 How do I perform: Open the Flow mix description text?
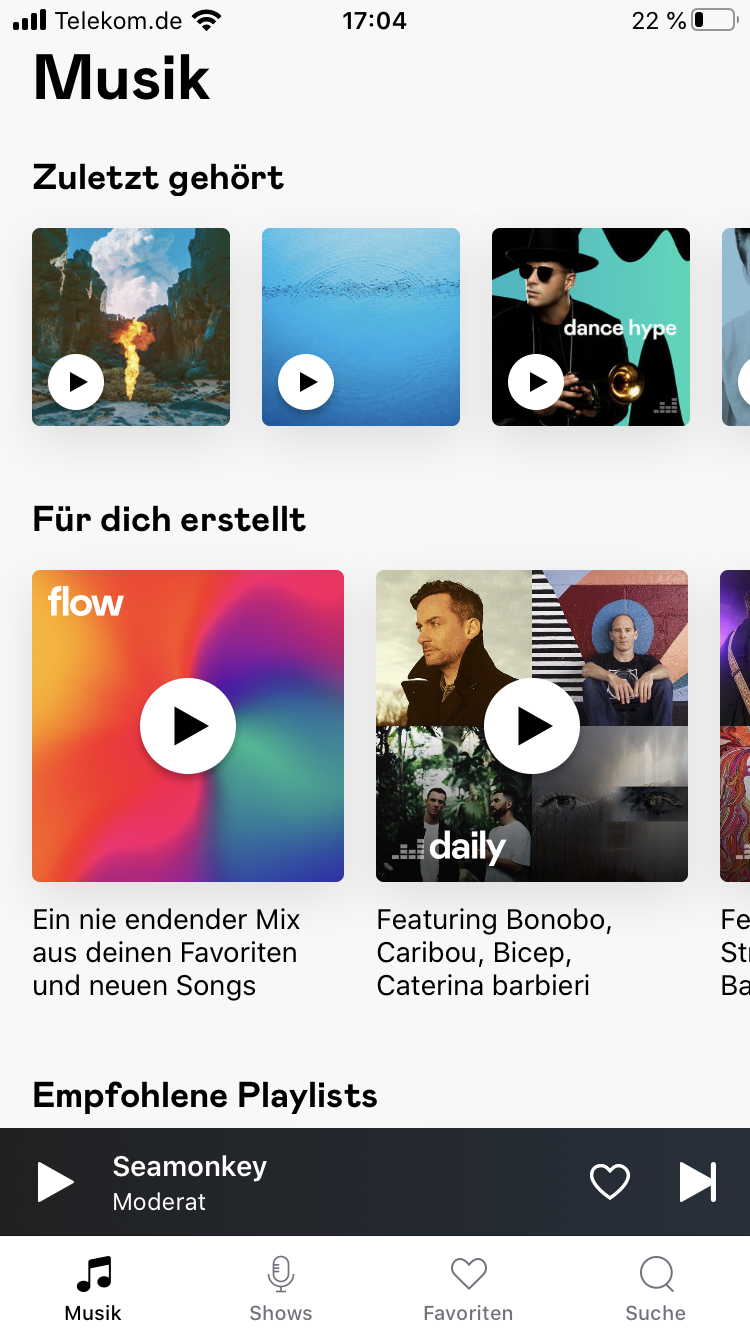pos(188,952)
